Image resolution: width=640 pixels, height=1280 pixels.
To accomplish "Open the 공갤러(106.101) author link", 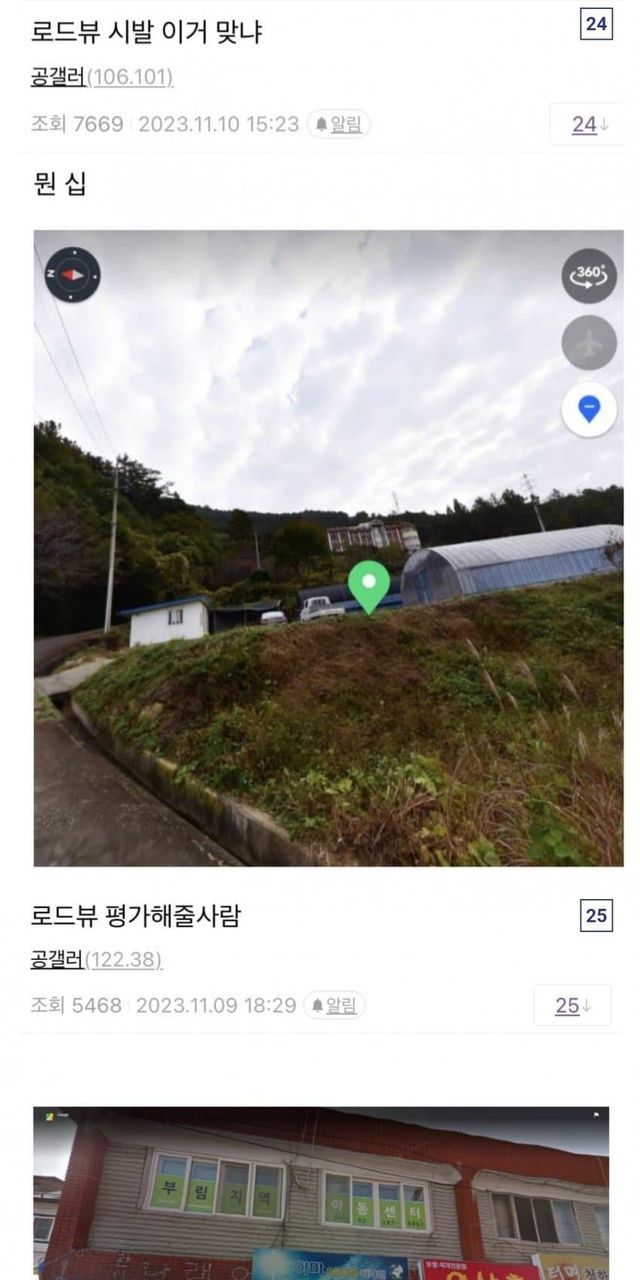I will tap(102, 77).
